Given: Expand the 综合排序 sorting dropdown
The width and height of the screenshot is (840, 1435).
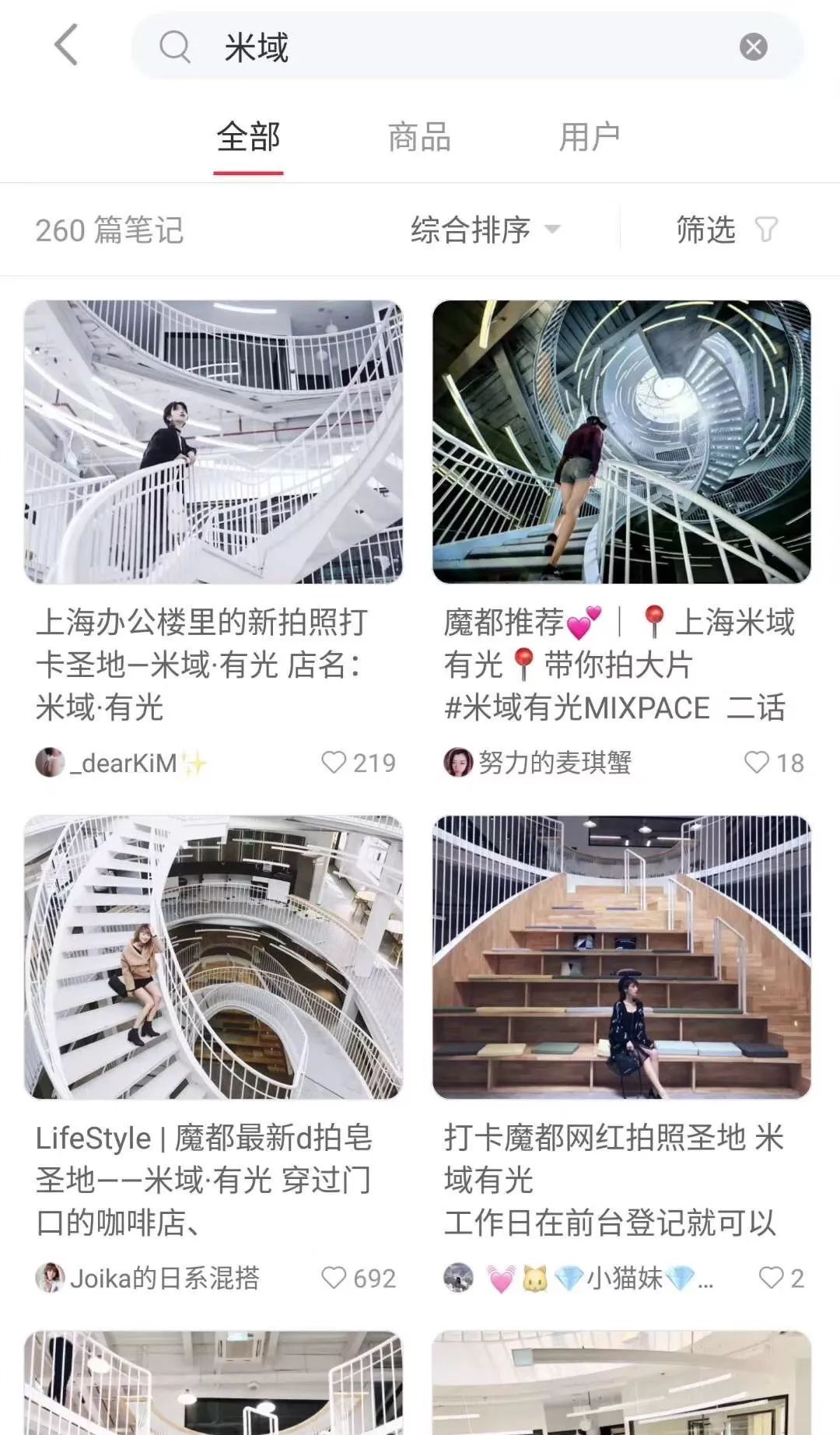Looking at the screenshot, I should 485,230.
